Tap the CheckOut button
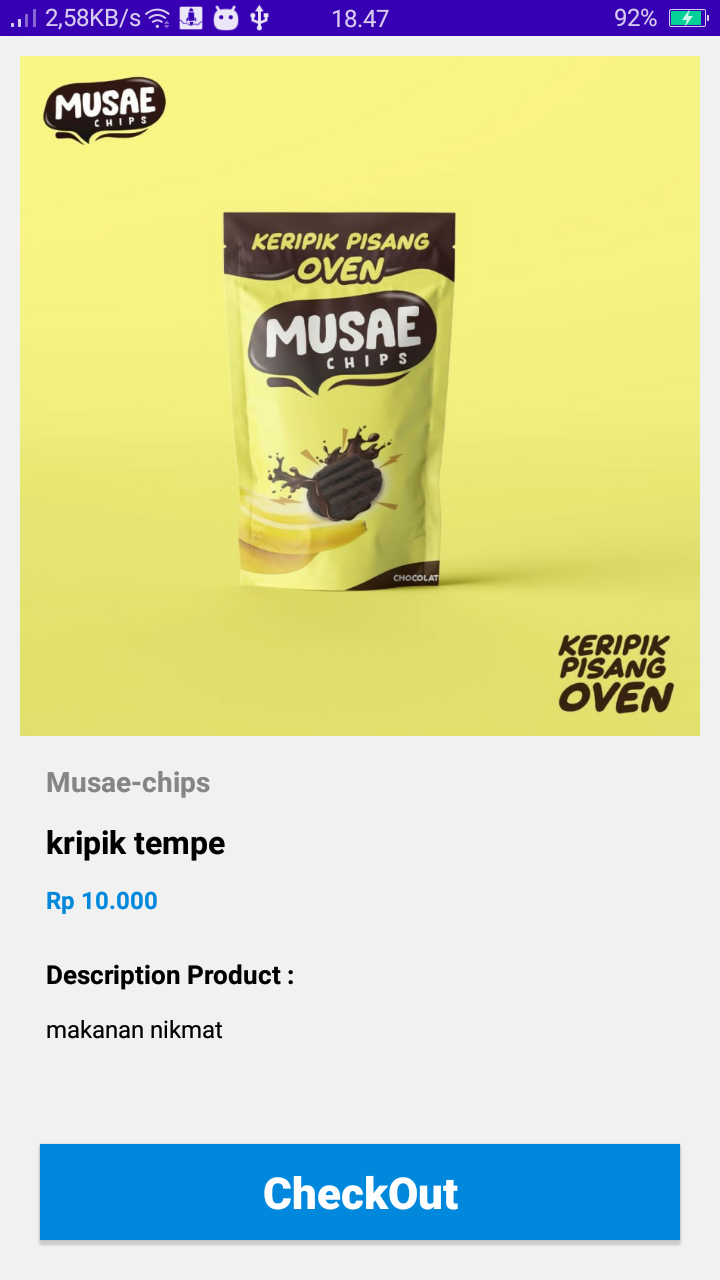This screenshot has height=1280, width=720. [360, 1192]
